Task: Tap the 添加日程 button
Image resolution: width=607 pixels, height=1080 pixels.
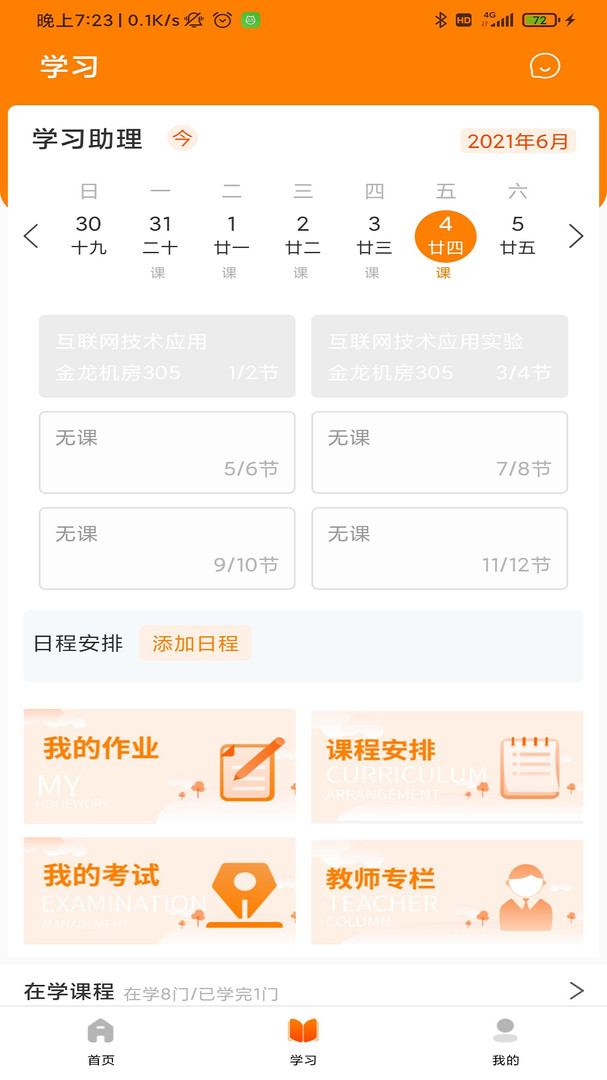Action: pos(195,644)
